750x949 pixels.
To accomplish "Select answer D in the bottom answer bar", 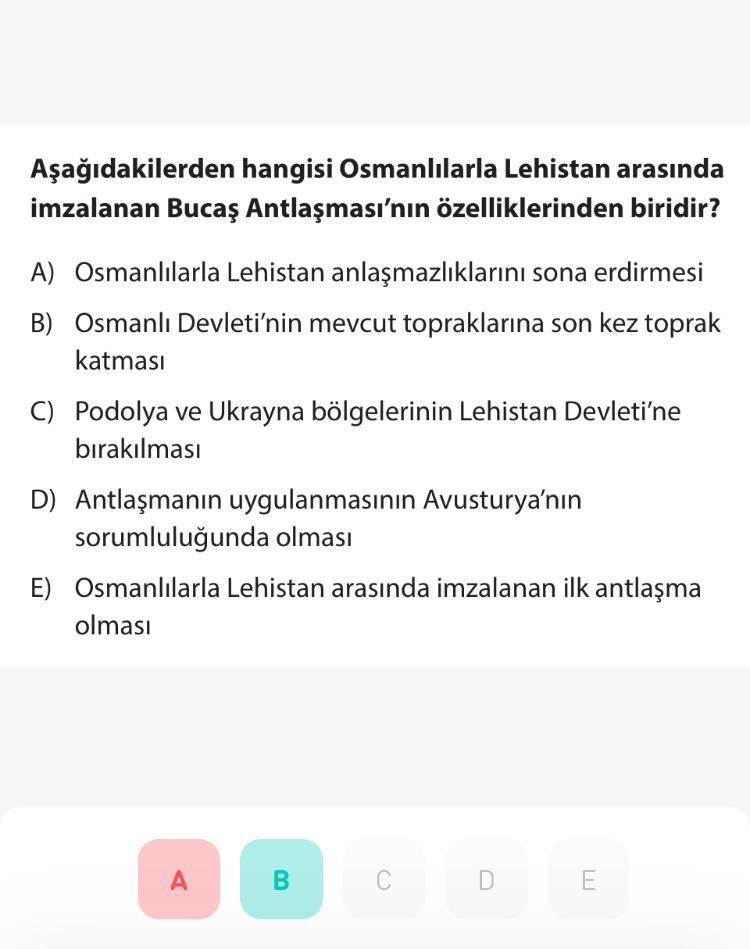I will [486, 879].
